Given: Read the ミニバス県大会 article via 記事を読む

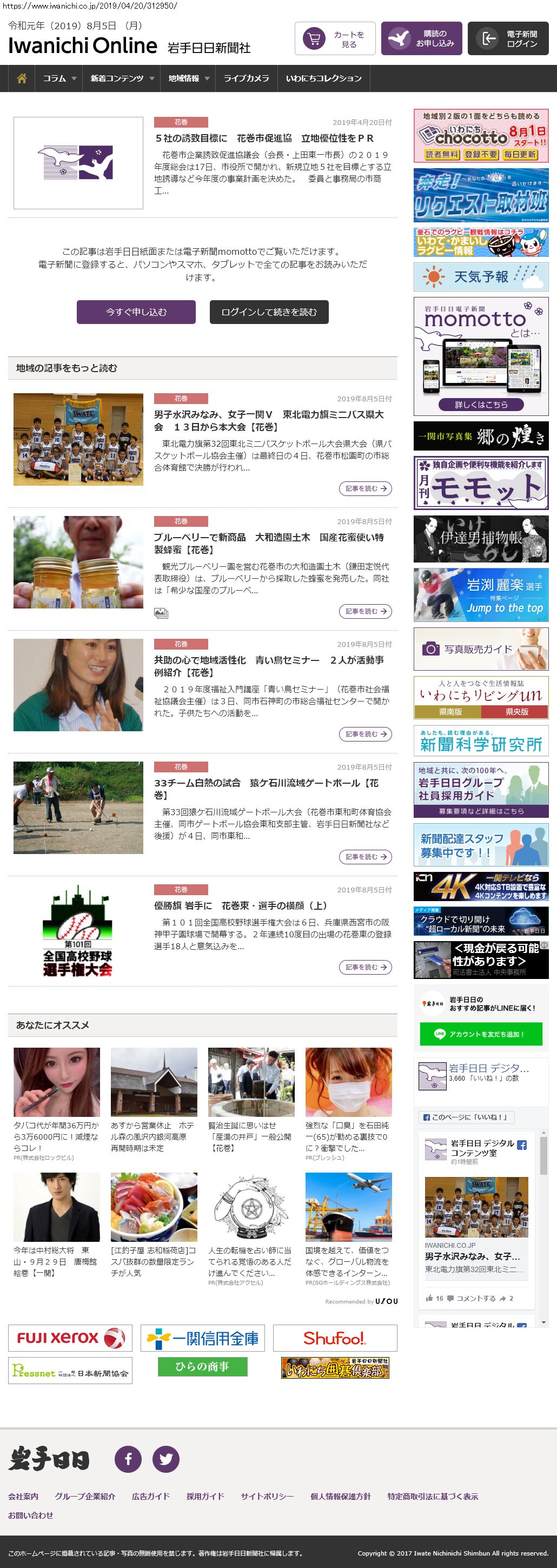Looking at the screenshot, I should click(x=365, y=489).
